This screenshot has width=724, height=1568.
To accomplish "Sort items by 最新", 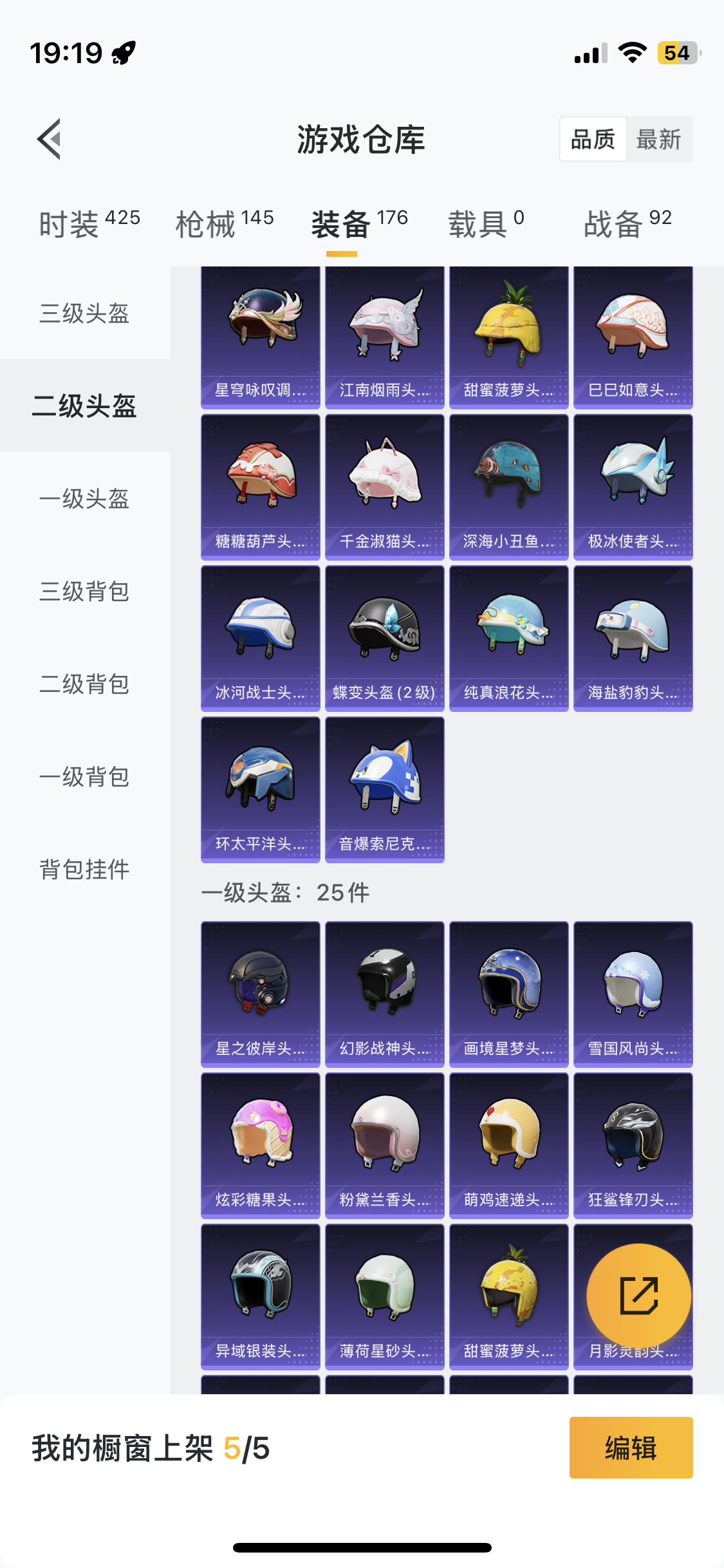I will click(x=658, y=139).
